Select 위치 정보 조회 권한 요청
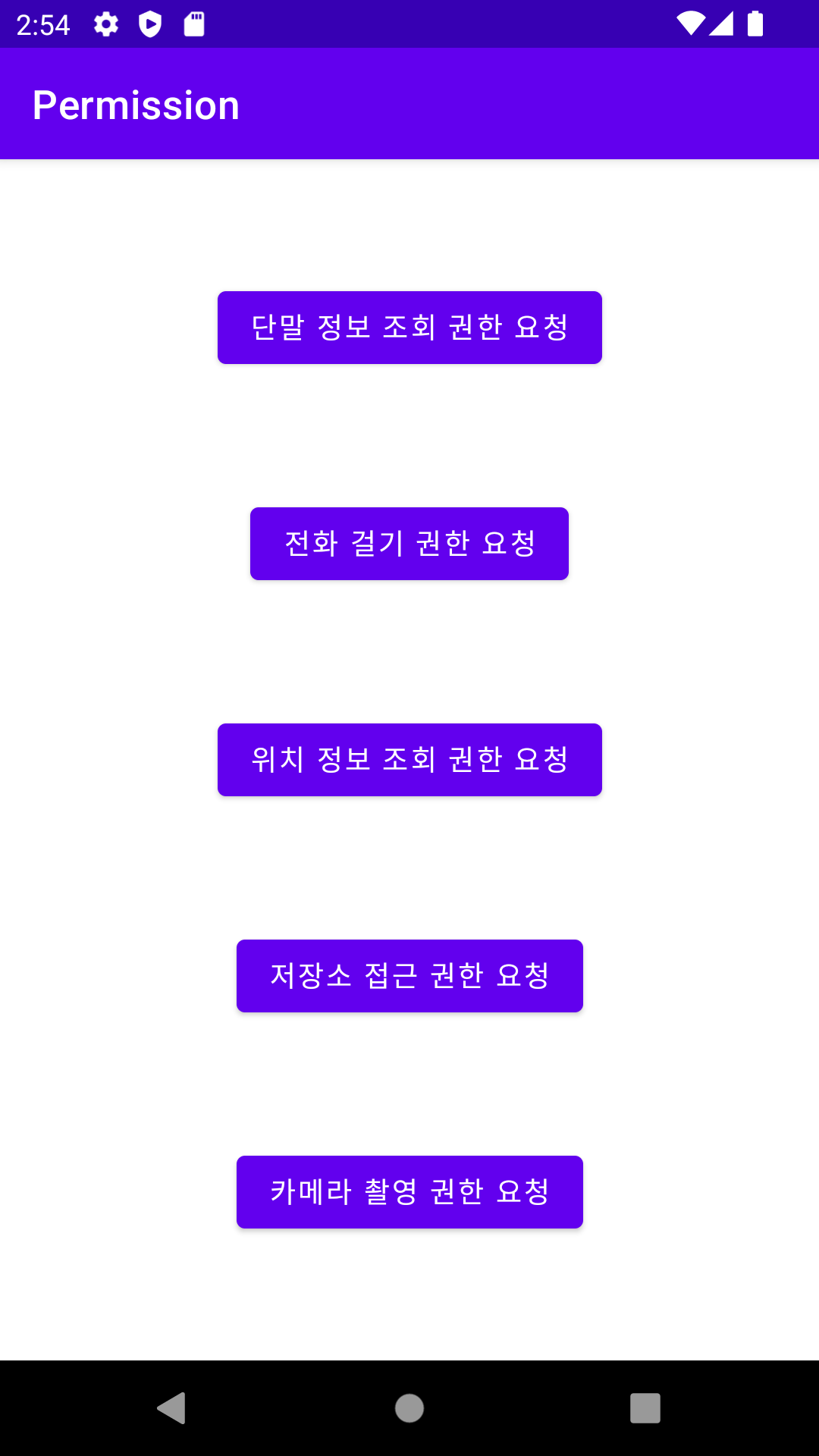819x1456 pixels. coord(409,760)
